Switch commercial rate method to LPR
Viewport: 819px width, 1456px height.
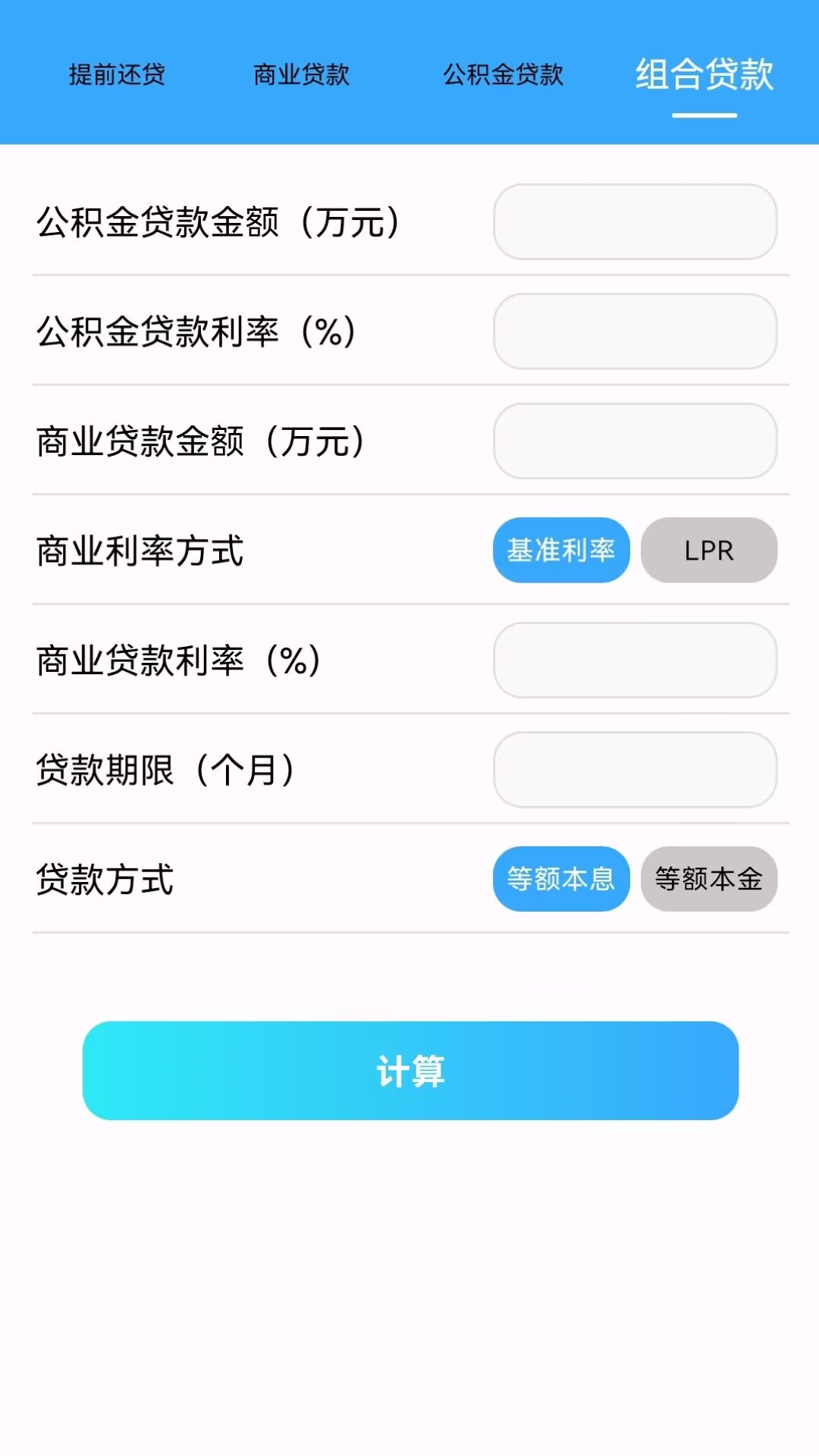708,551
